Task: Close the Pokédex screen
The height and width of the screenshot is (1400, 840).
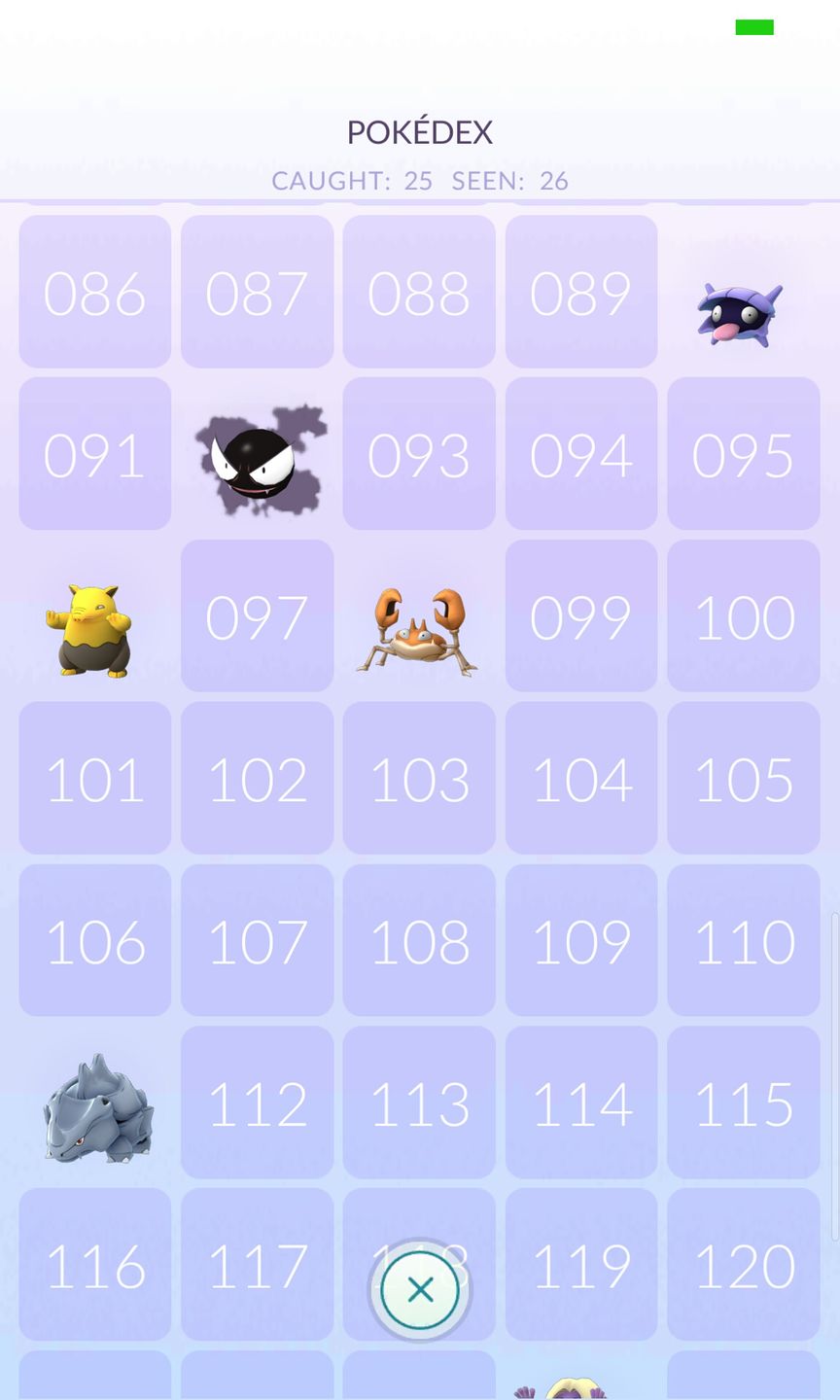Action: tap(420, 1290)
